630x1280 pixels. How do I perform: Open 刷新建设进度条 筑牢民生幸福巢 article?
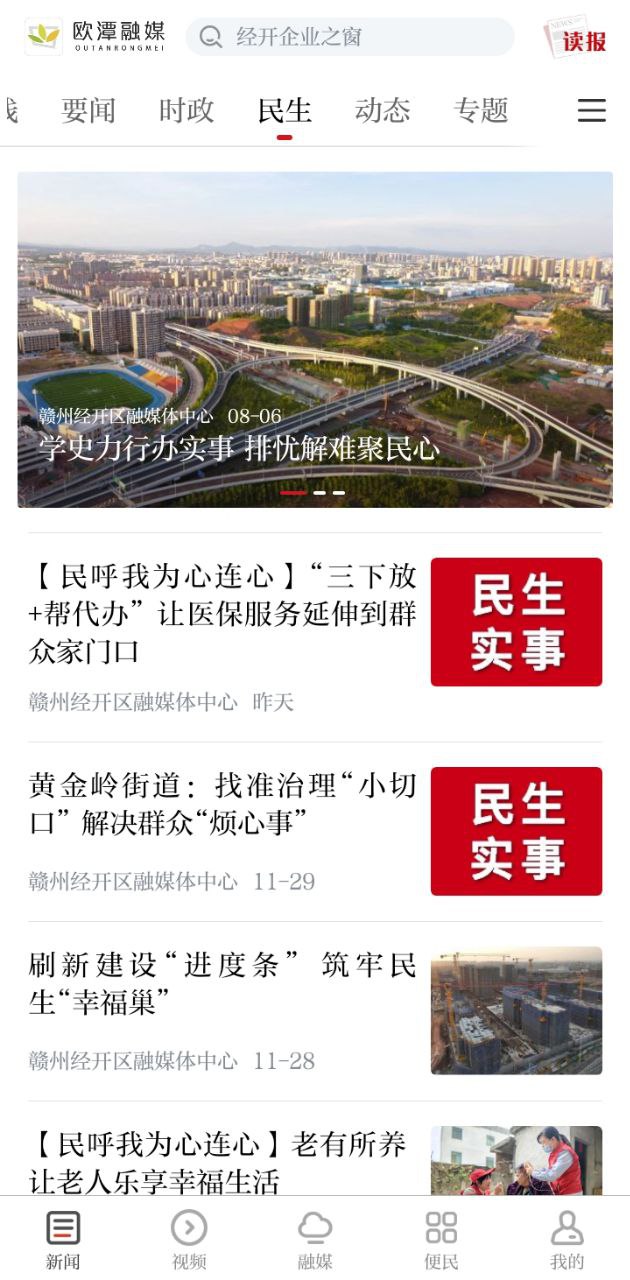click(x=222, y=984)
